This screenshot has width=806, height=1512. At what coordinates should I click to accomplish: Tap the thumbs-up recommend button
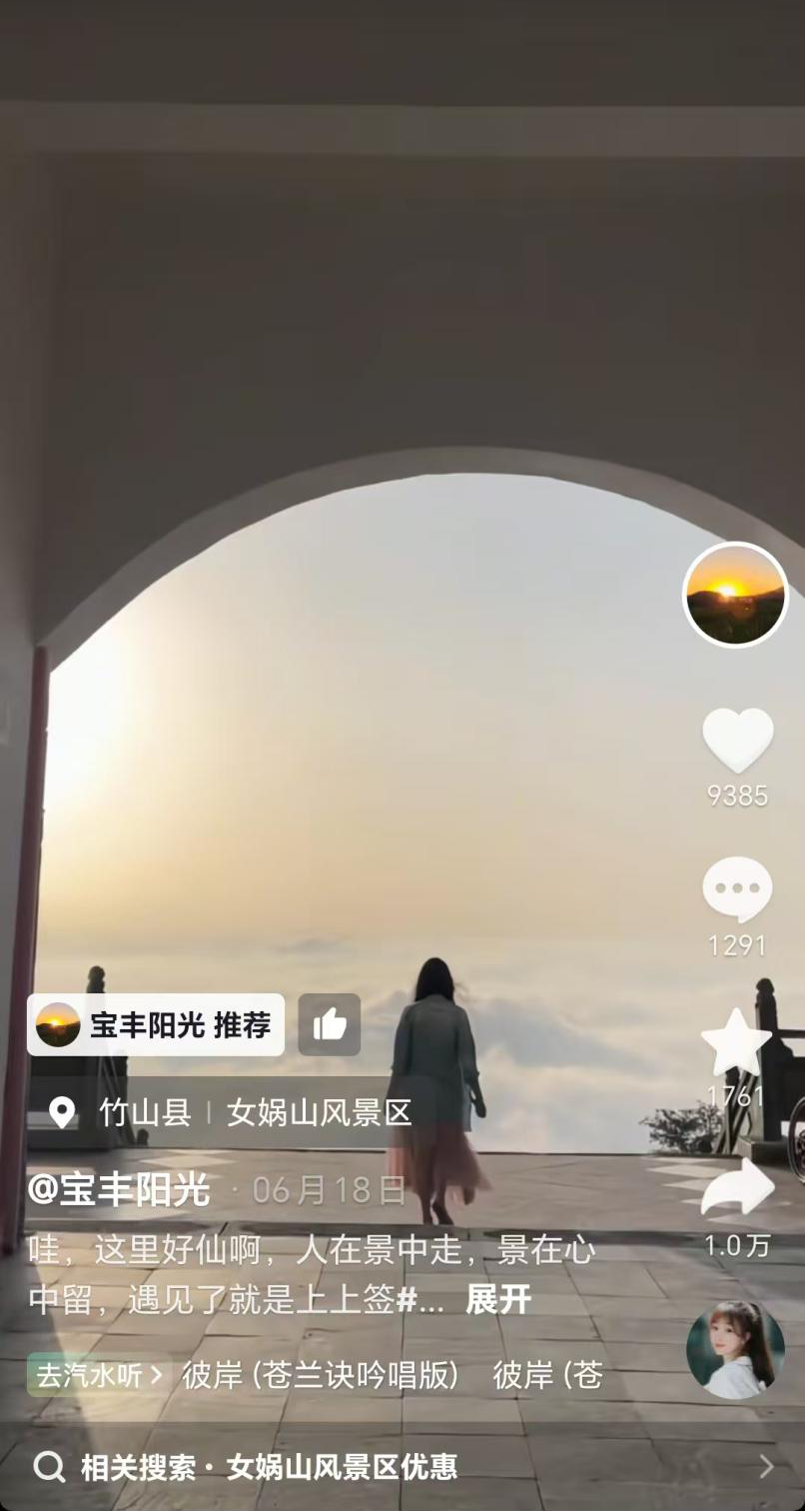[330, 1024]
